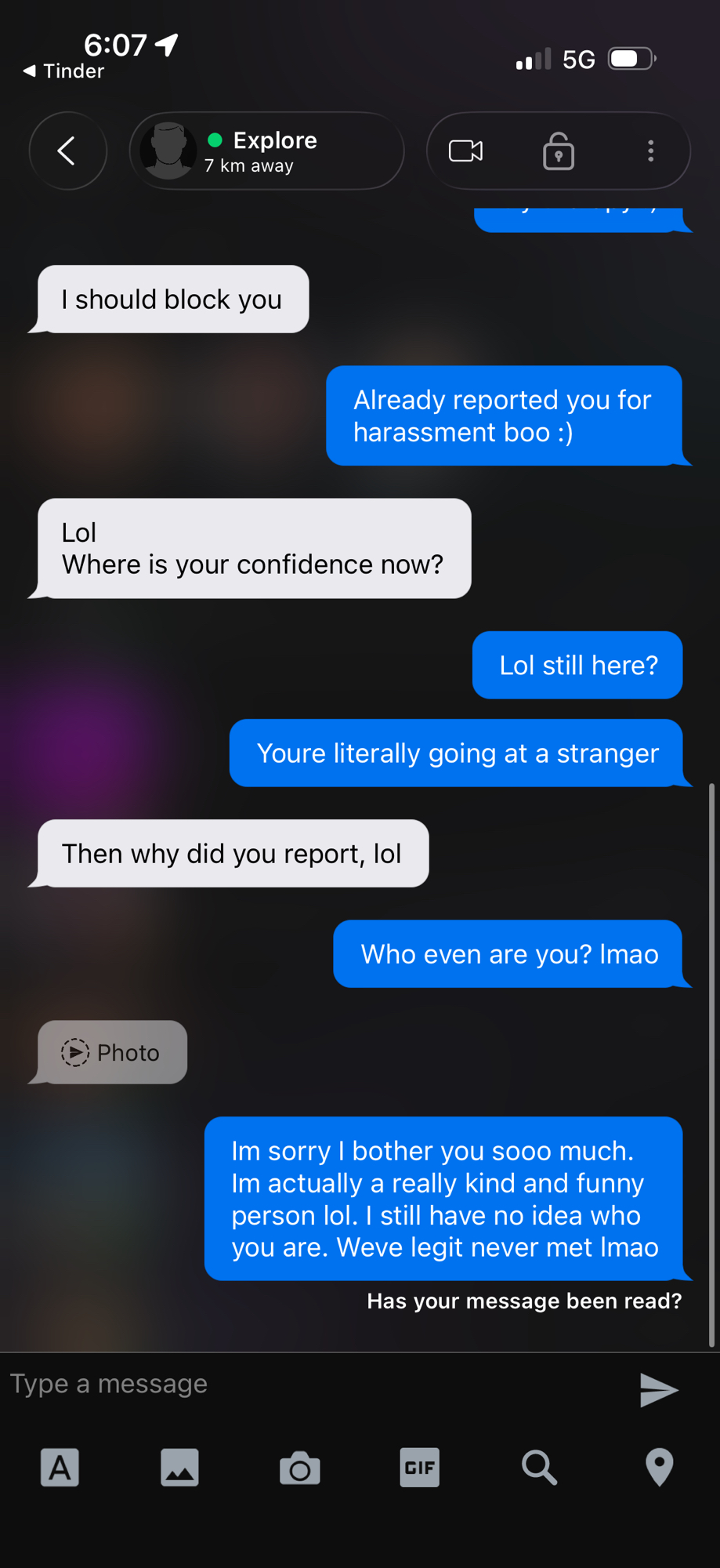Send the message with arrow icon
This screenshot has height=1568, width=720.
point(658,1390)
